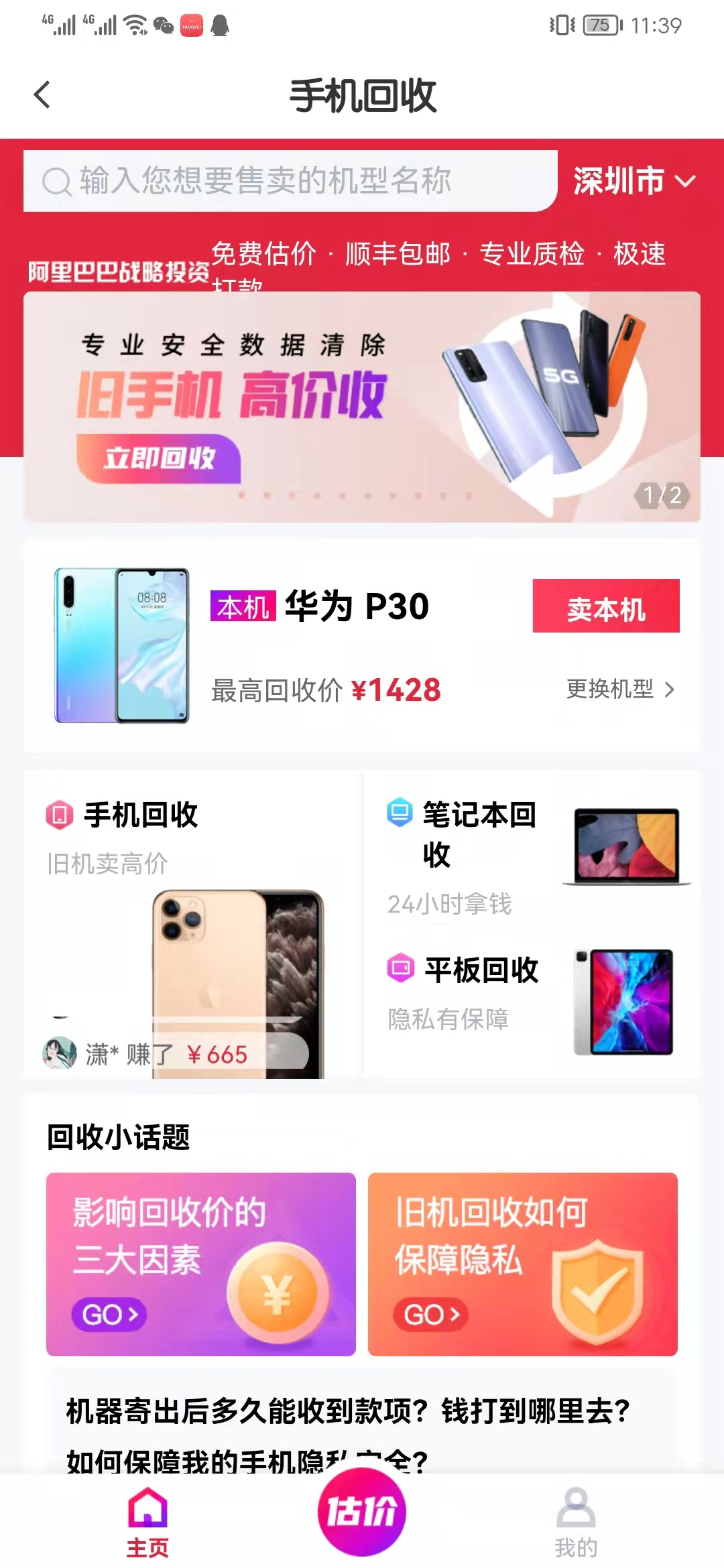
Task: Open topic 影响回收价的三大因素
Action: [200, 1264]
